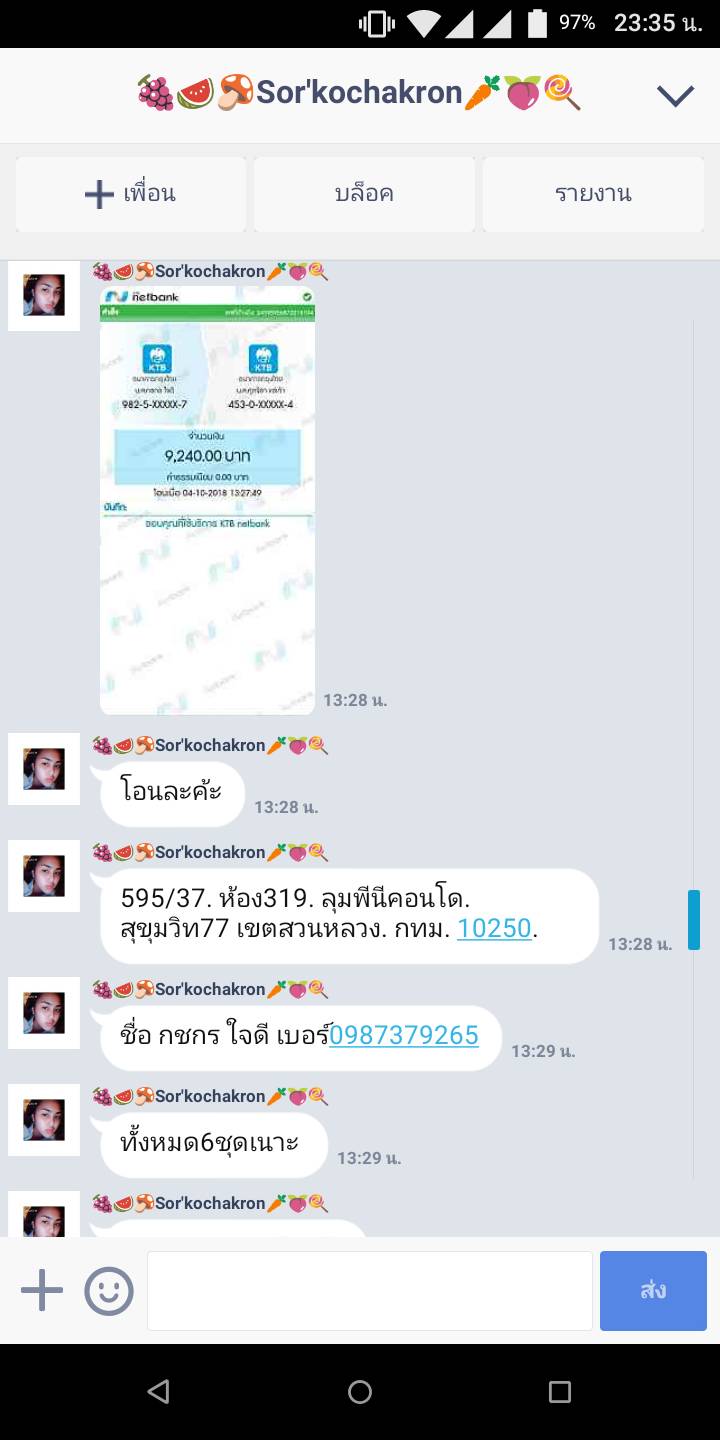720x1440 pixels.
Task: Tap the phone number 0987379265 link
Action: coord(404,1035)
